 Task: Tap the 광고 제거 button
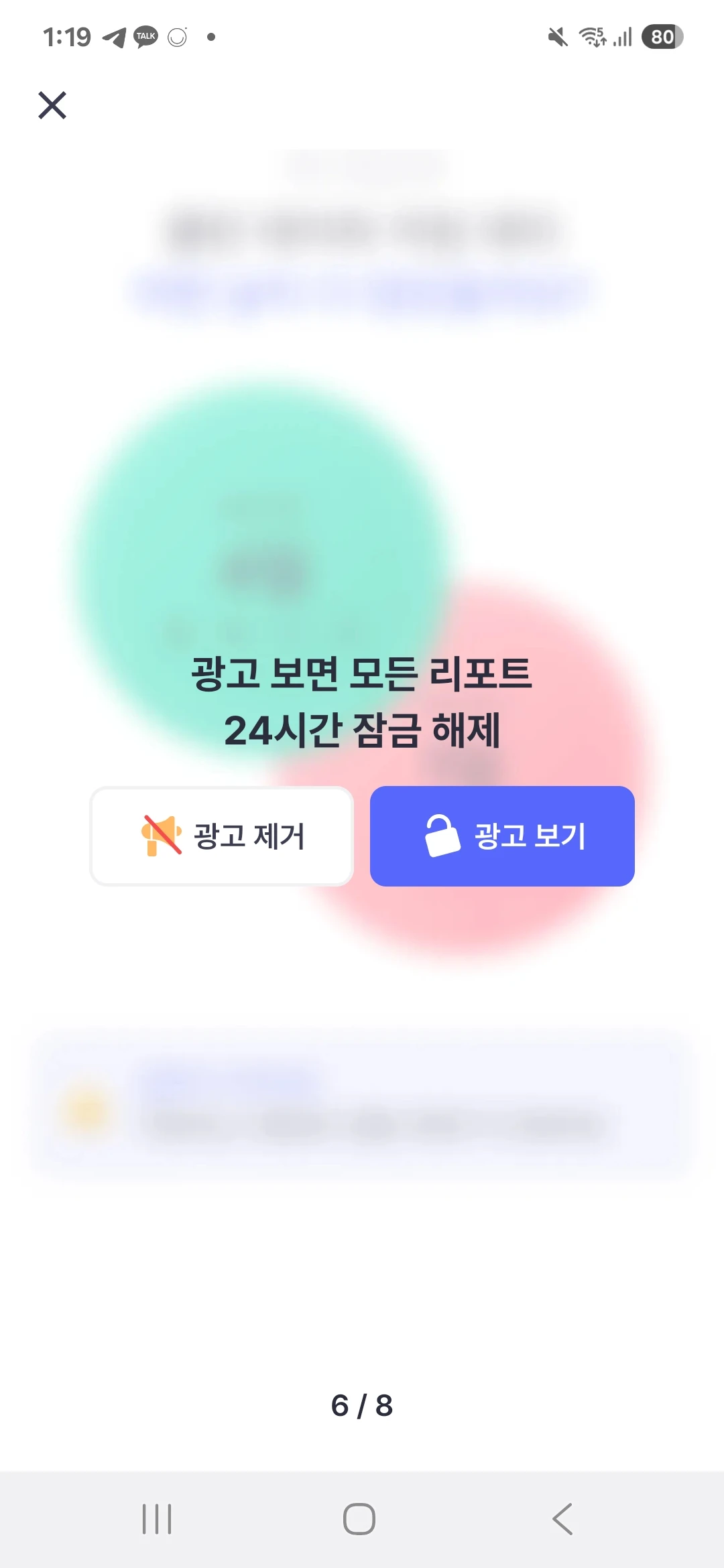pyautogui.click(x=222, y=836)
